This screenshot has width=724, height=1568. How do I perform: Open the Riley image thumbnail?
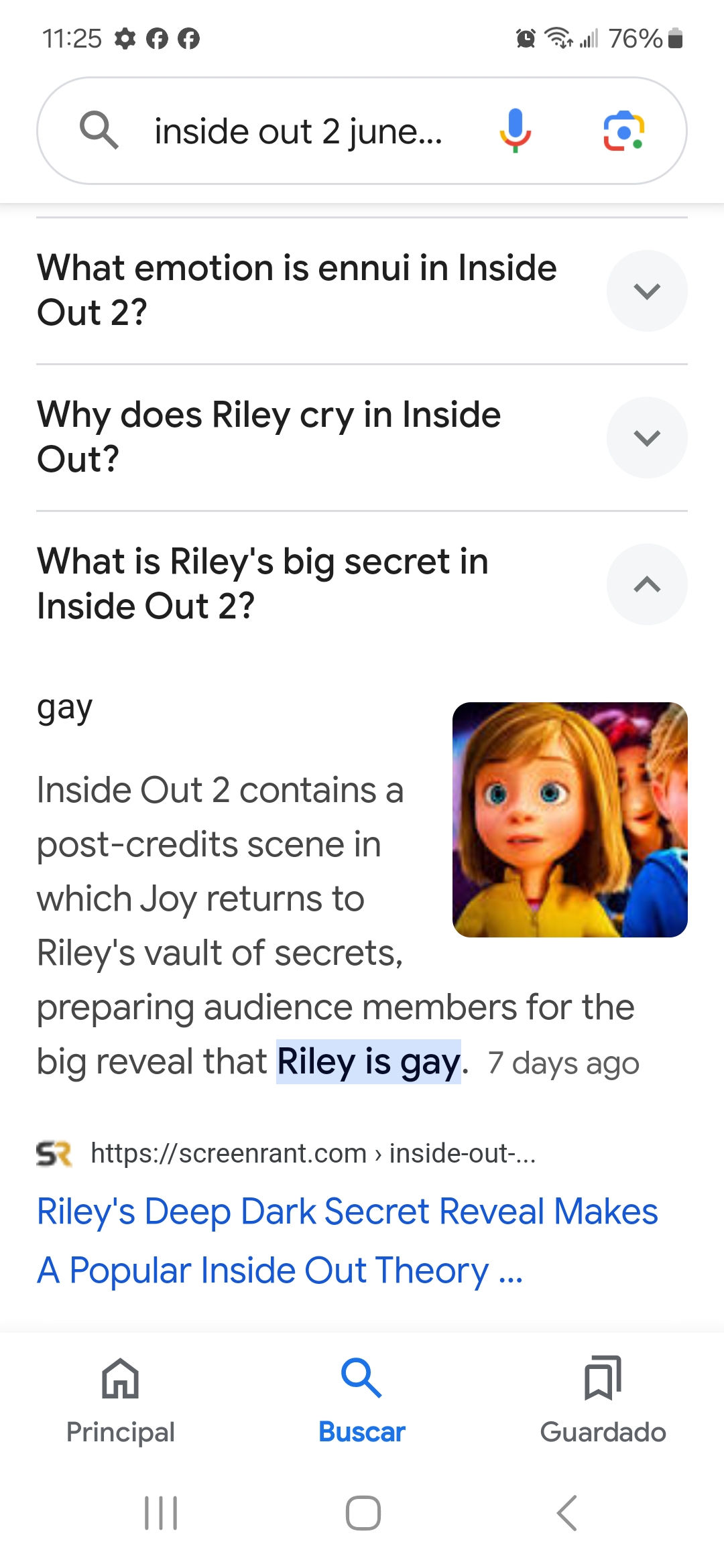pos(570,820)
